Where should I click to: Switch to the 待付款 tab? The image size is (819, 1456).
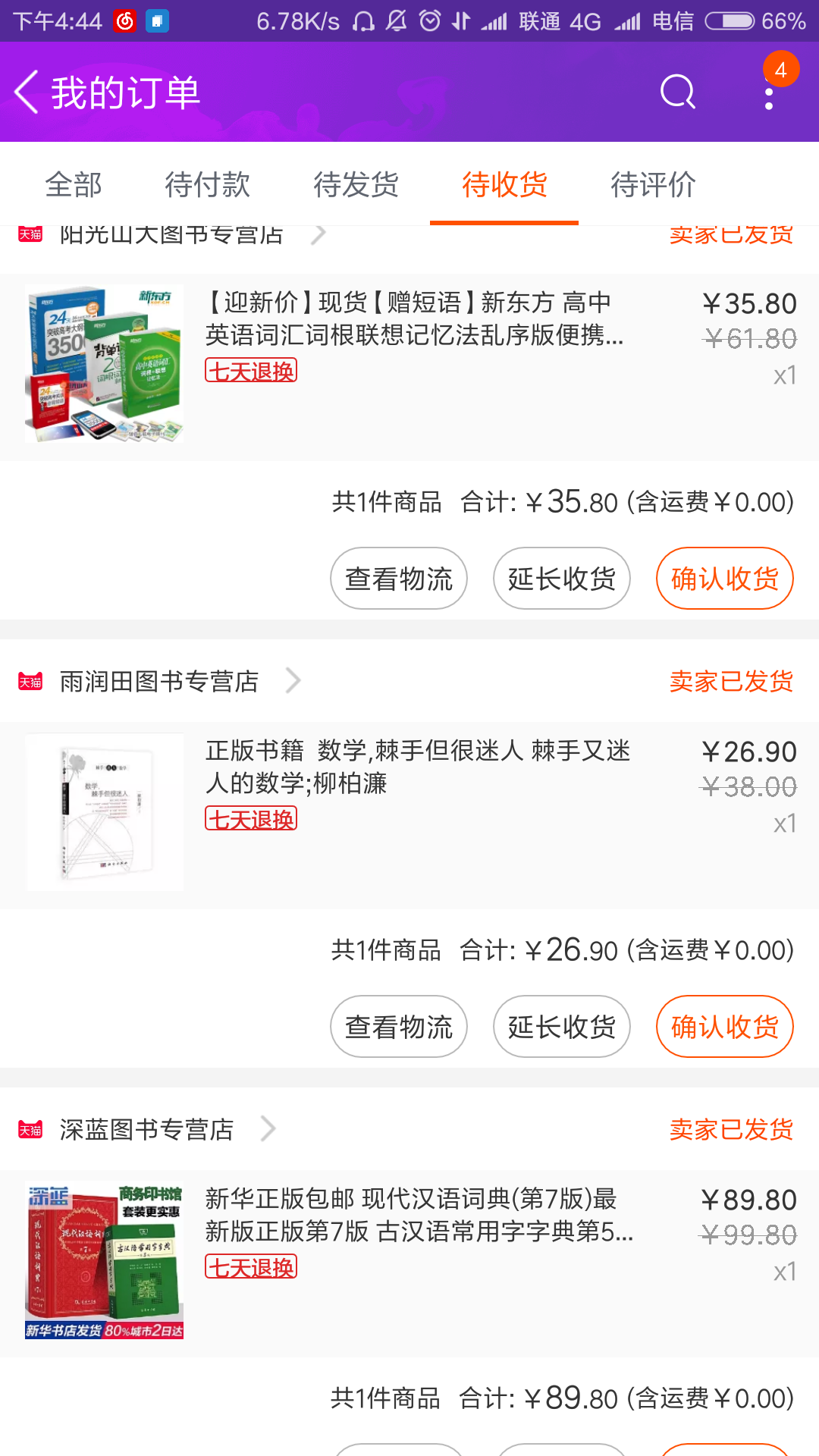tap(206, 185)
